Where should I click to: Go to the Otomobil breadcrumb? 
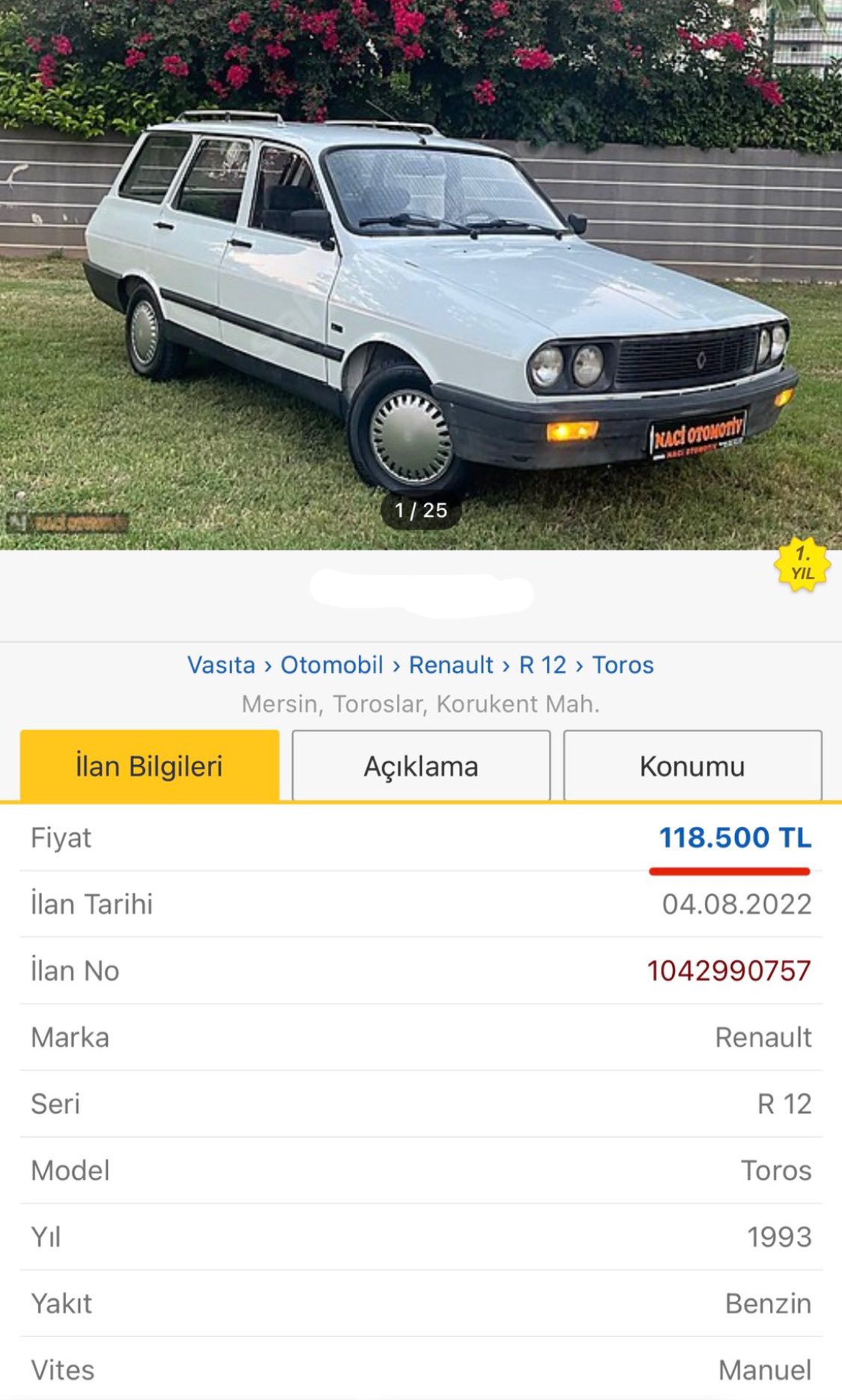(x=332, y=665)
